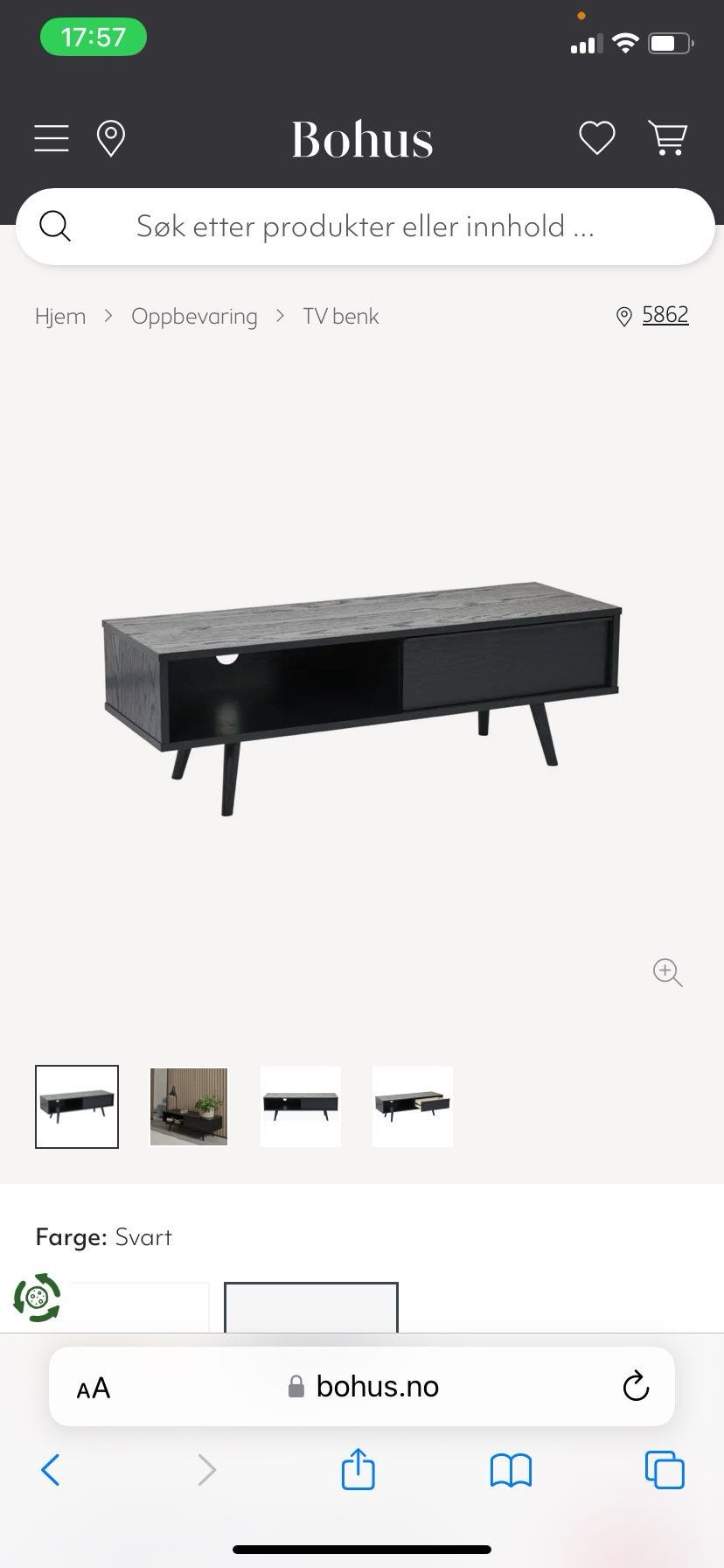
Task: Go to Hjem breadcrumb
Action: [x=60, y=316]
